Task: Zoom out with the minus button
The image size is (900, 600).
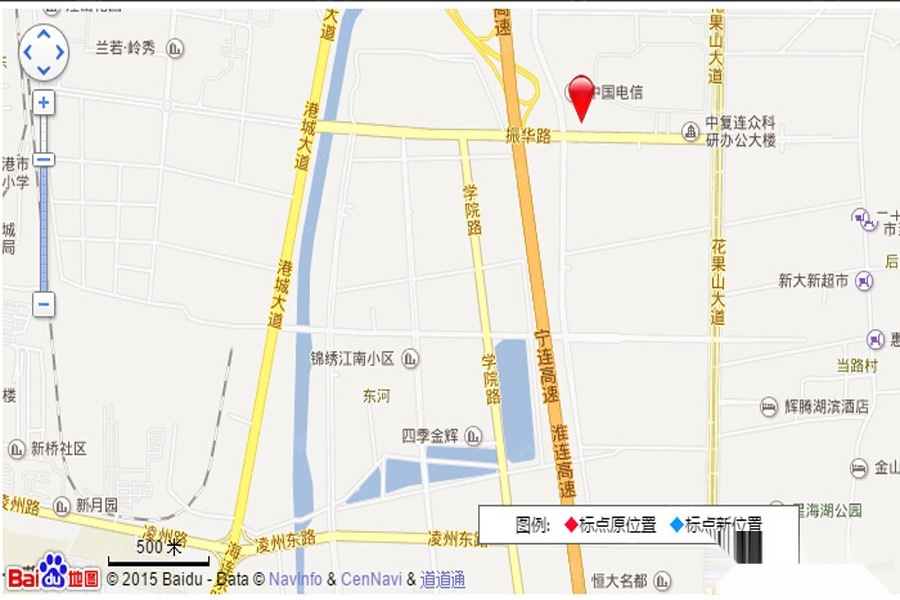Action: [x=43, y=304]
